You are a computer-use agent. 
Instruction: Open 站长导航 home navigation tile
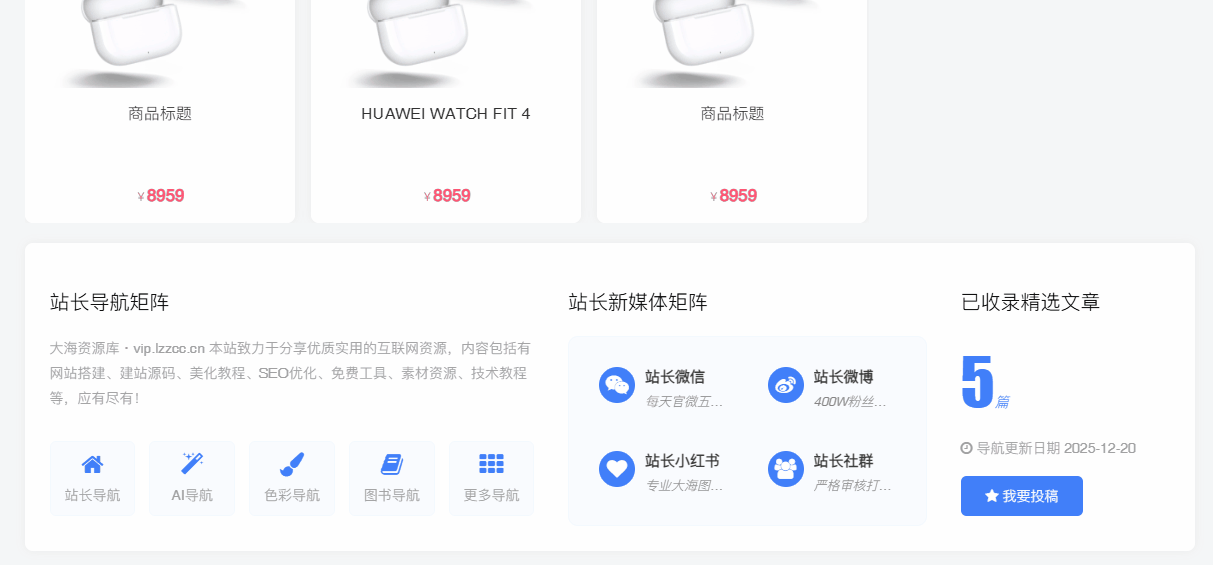tap(92, 478)
